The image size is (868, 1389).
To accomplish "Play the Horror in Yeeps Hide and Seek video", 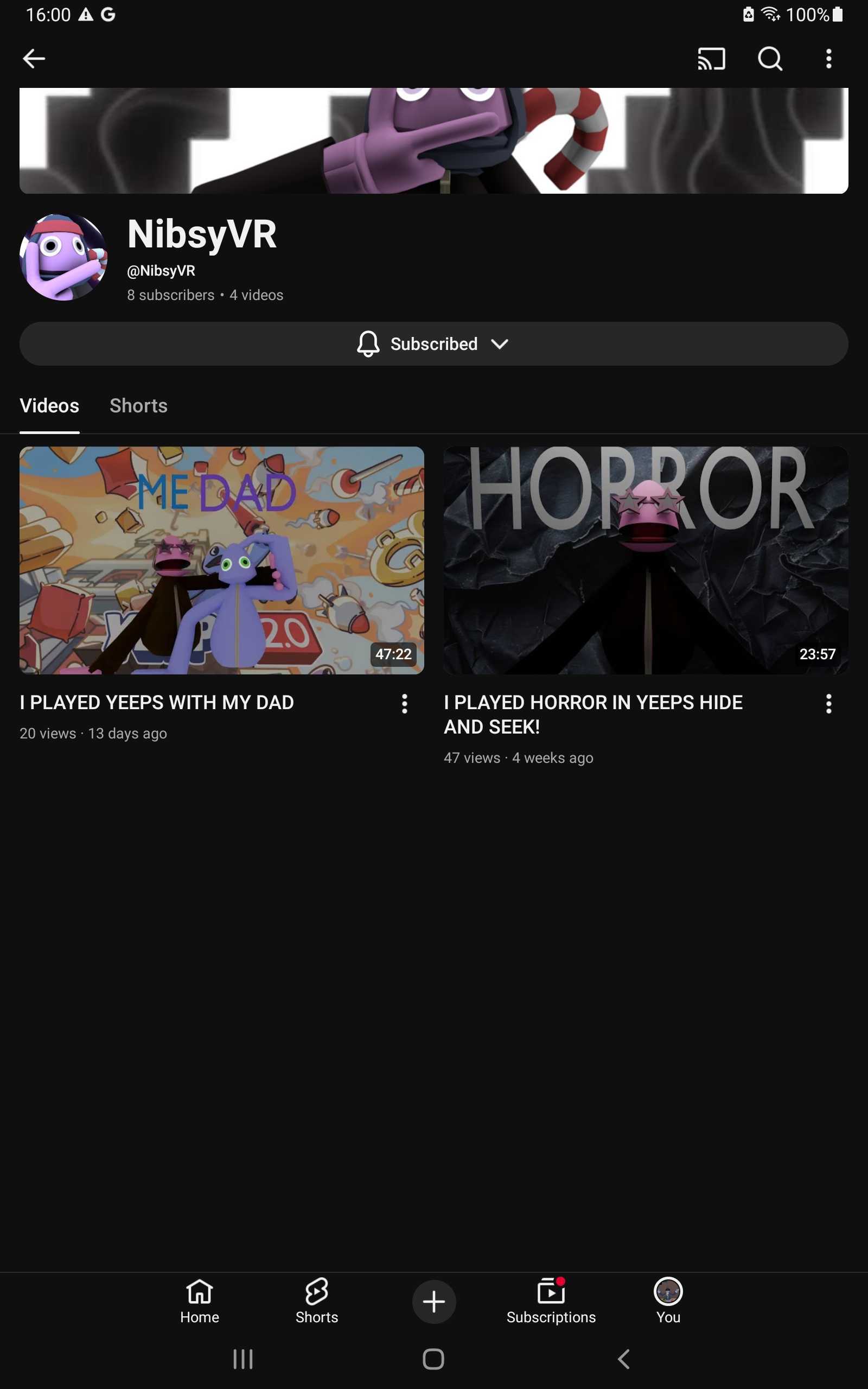I will click(646, 560).
